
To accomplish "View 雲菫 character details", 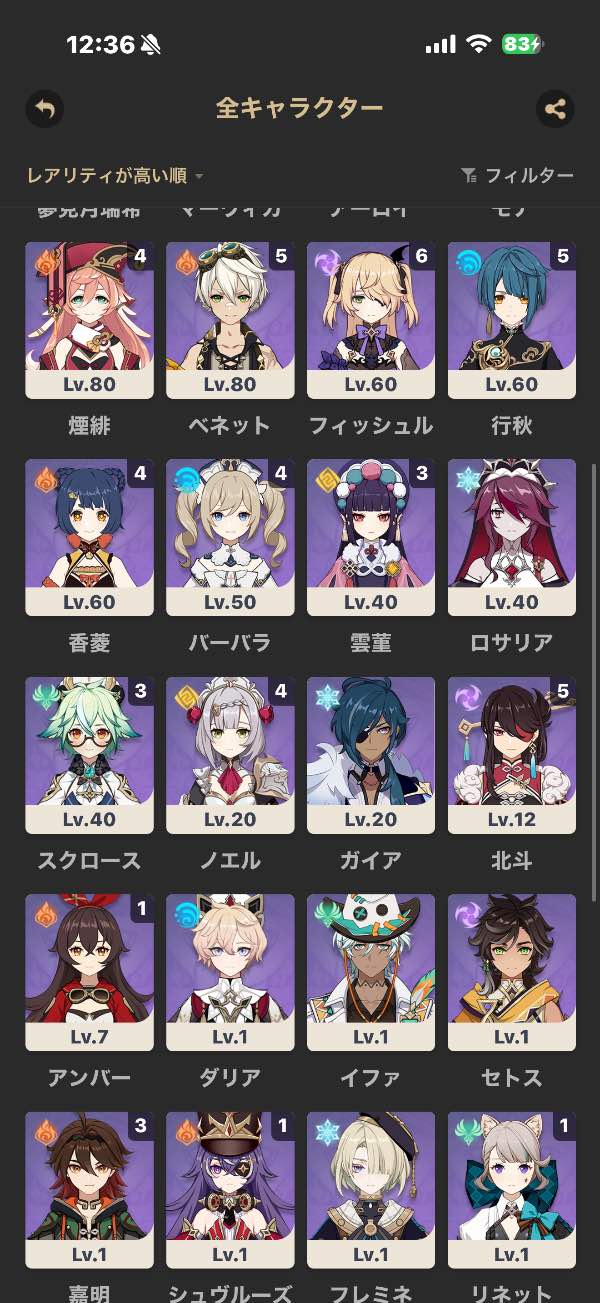I will pos(371,537).
